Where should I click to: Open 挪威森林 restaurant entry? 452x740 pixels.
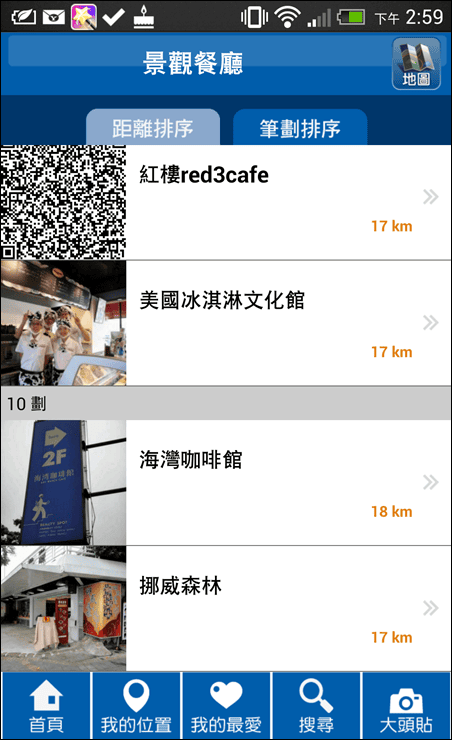click(x=226, y=609)
